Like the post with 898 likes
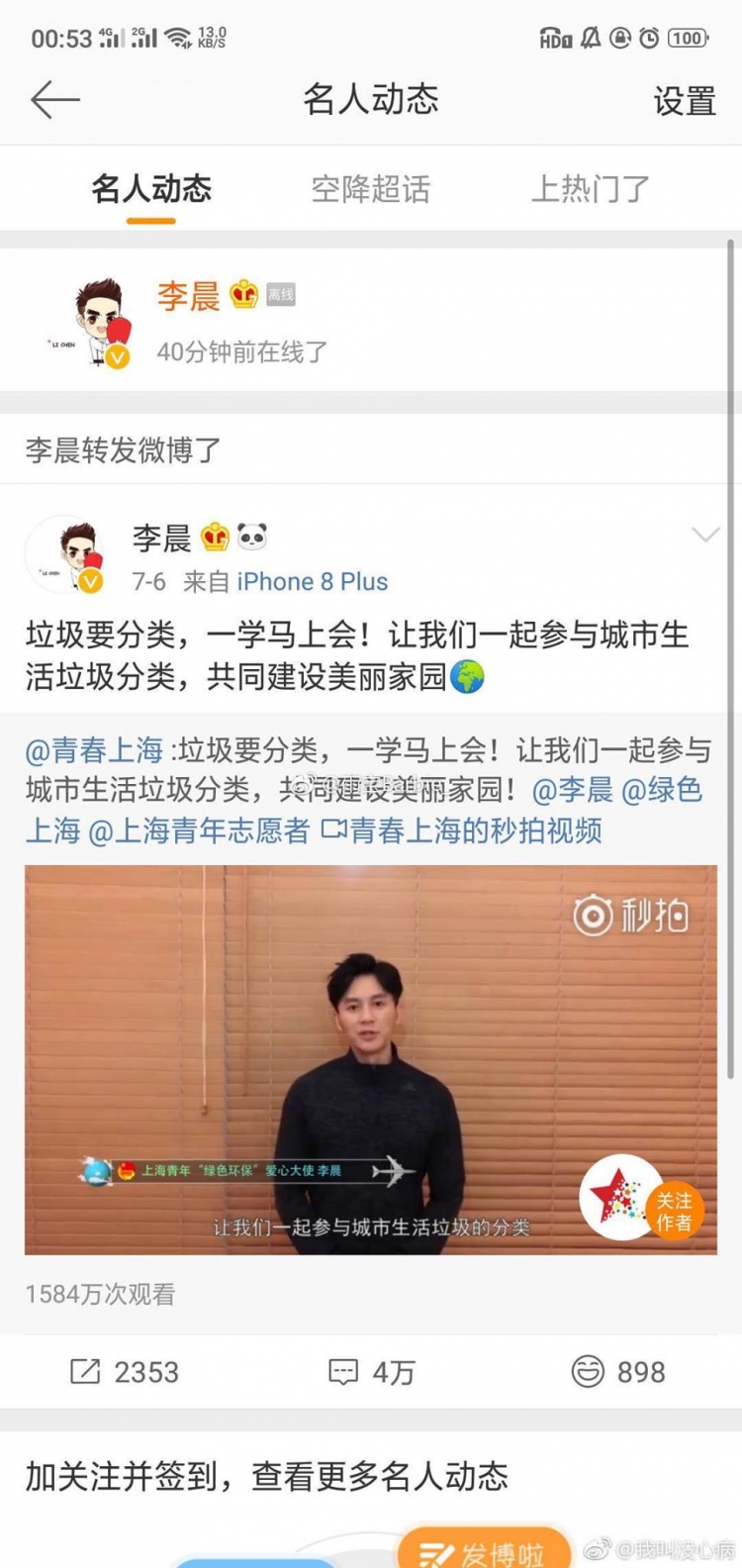Screen dimensions: 742x1568 618,1372
